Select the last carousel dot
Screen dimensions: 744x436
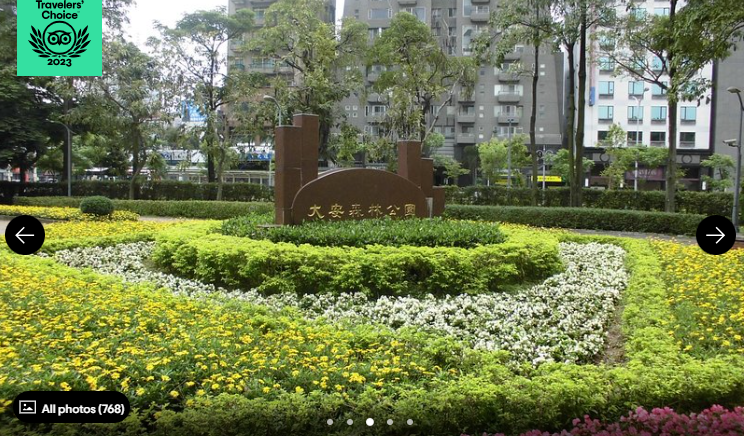pyautogui.click(x=410, y=422)
